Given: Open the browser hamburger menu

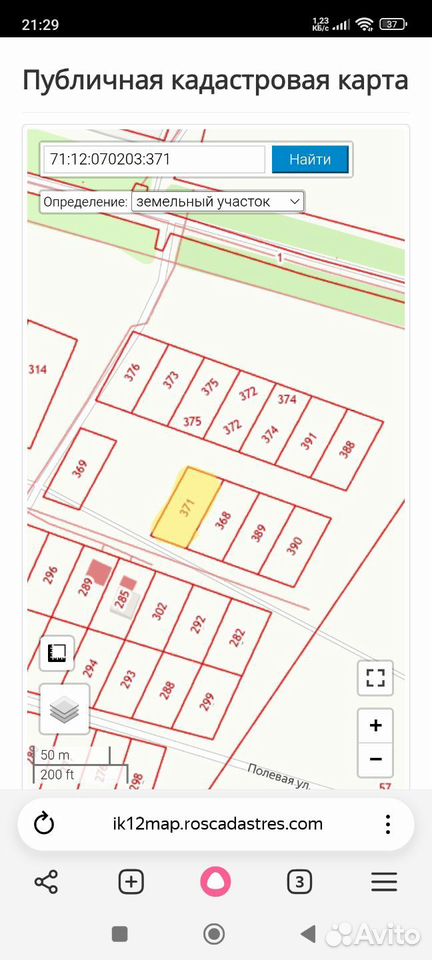Looking at the screenshot, I should [384, 882].
